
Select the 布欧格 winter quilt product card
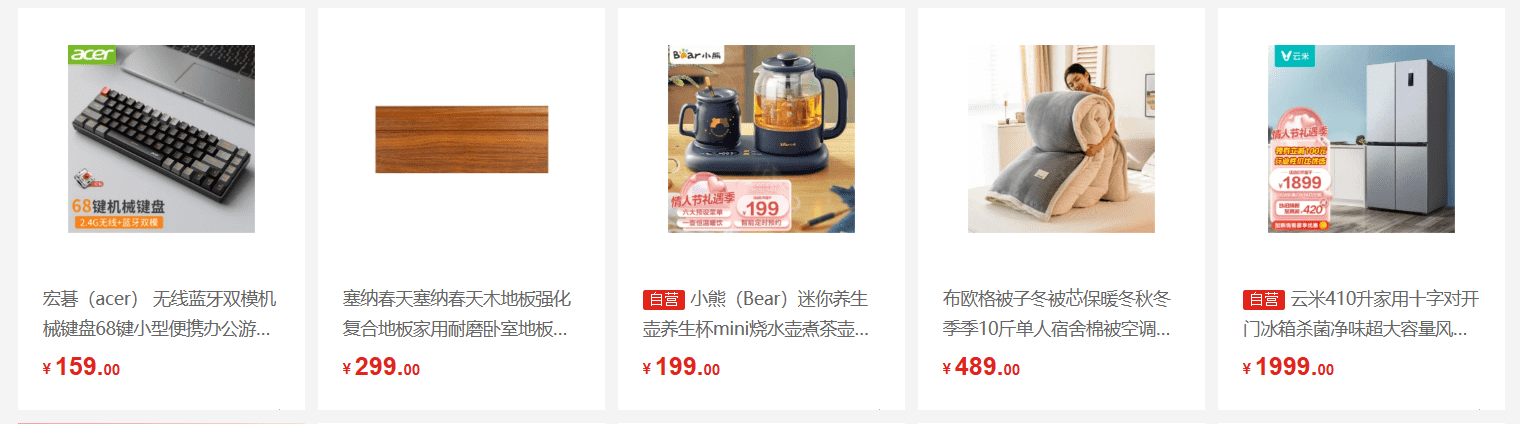[x=1060, y=139]
